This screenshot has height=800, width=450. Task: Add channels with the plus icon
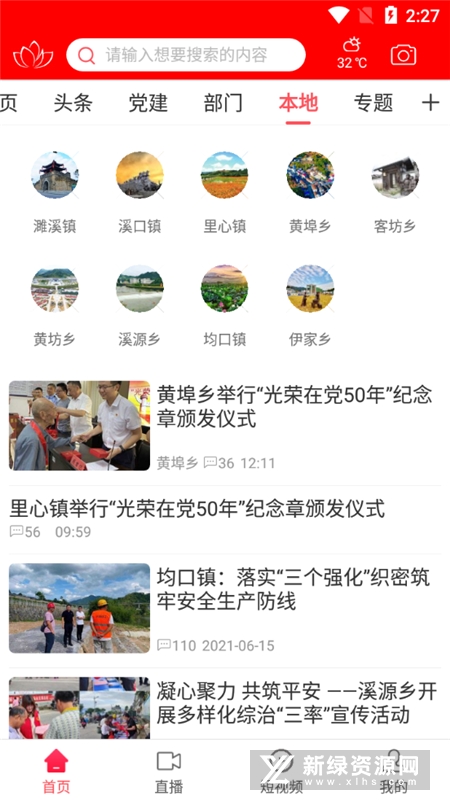coord(430,103)
